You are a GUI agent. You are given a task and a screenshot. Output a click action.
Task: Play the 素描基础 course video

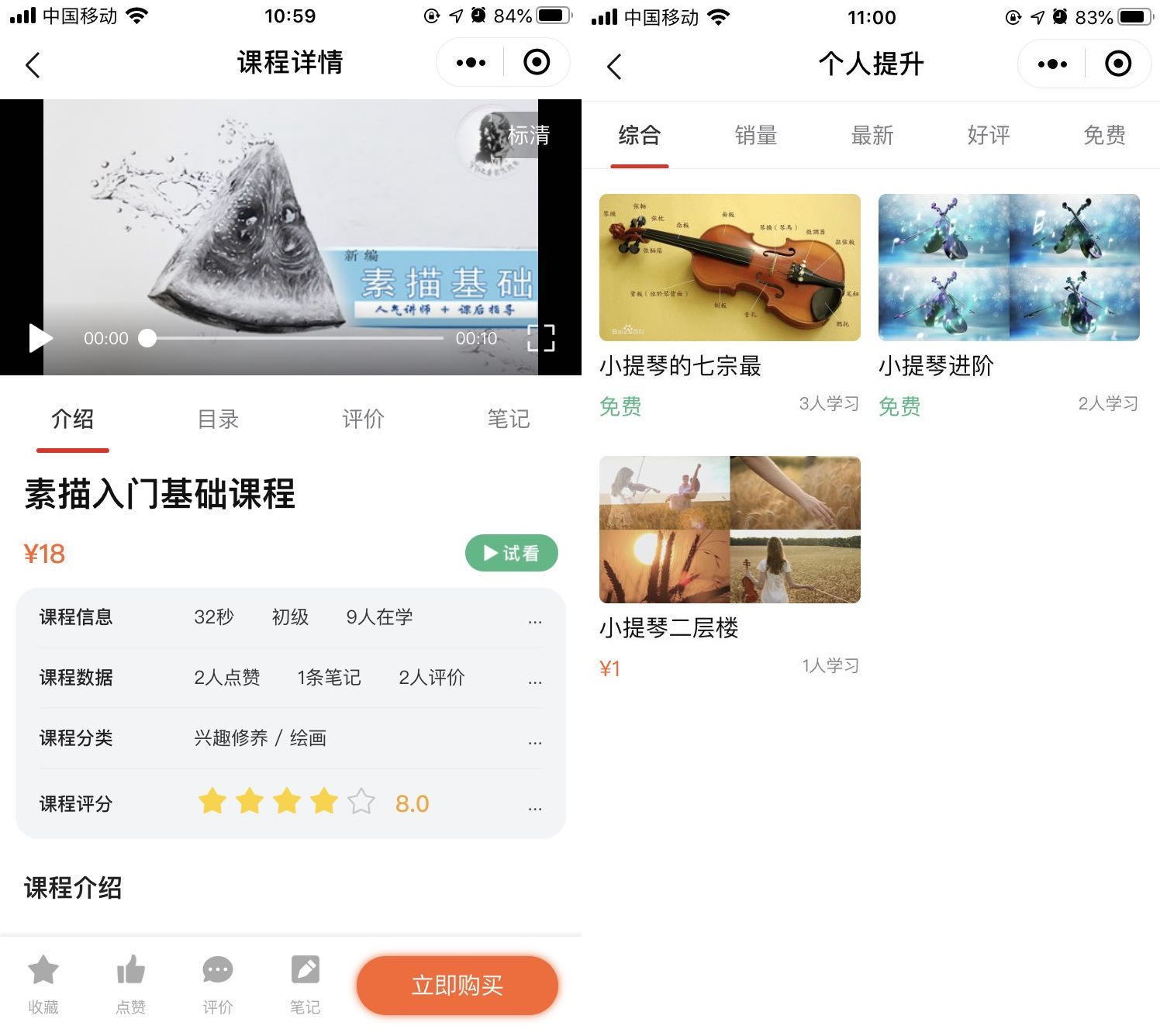click(x=40, y=338)
